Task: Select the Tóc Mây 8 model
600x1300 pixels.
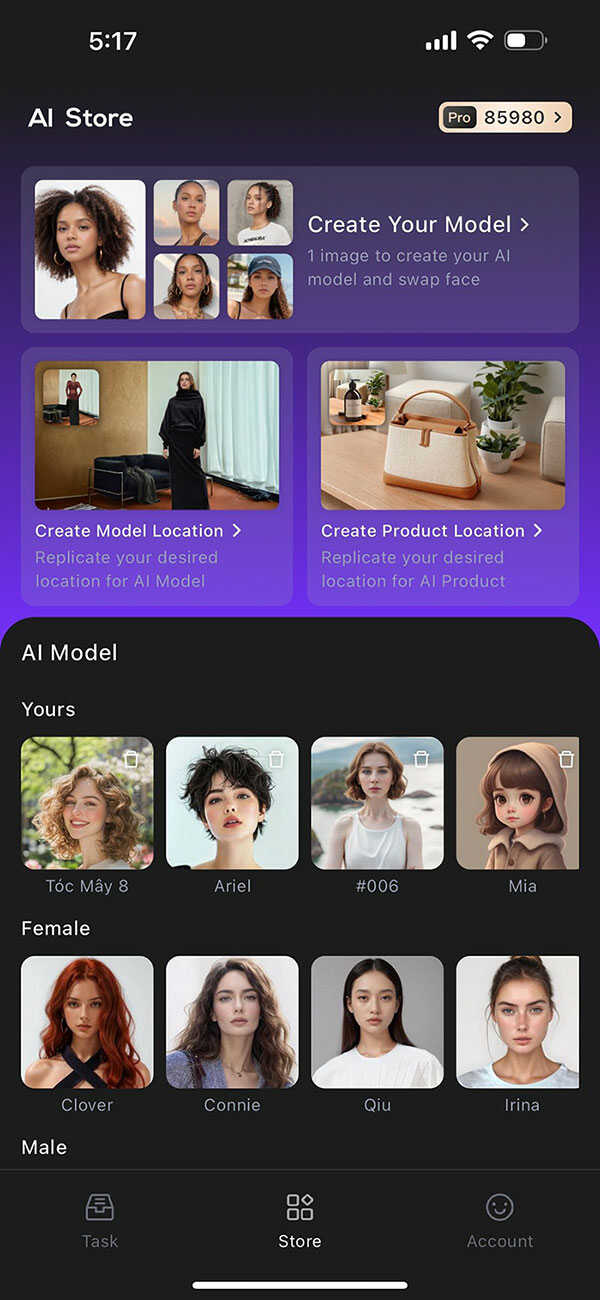Action: pyautogui.click(x=87, y=803)
